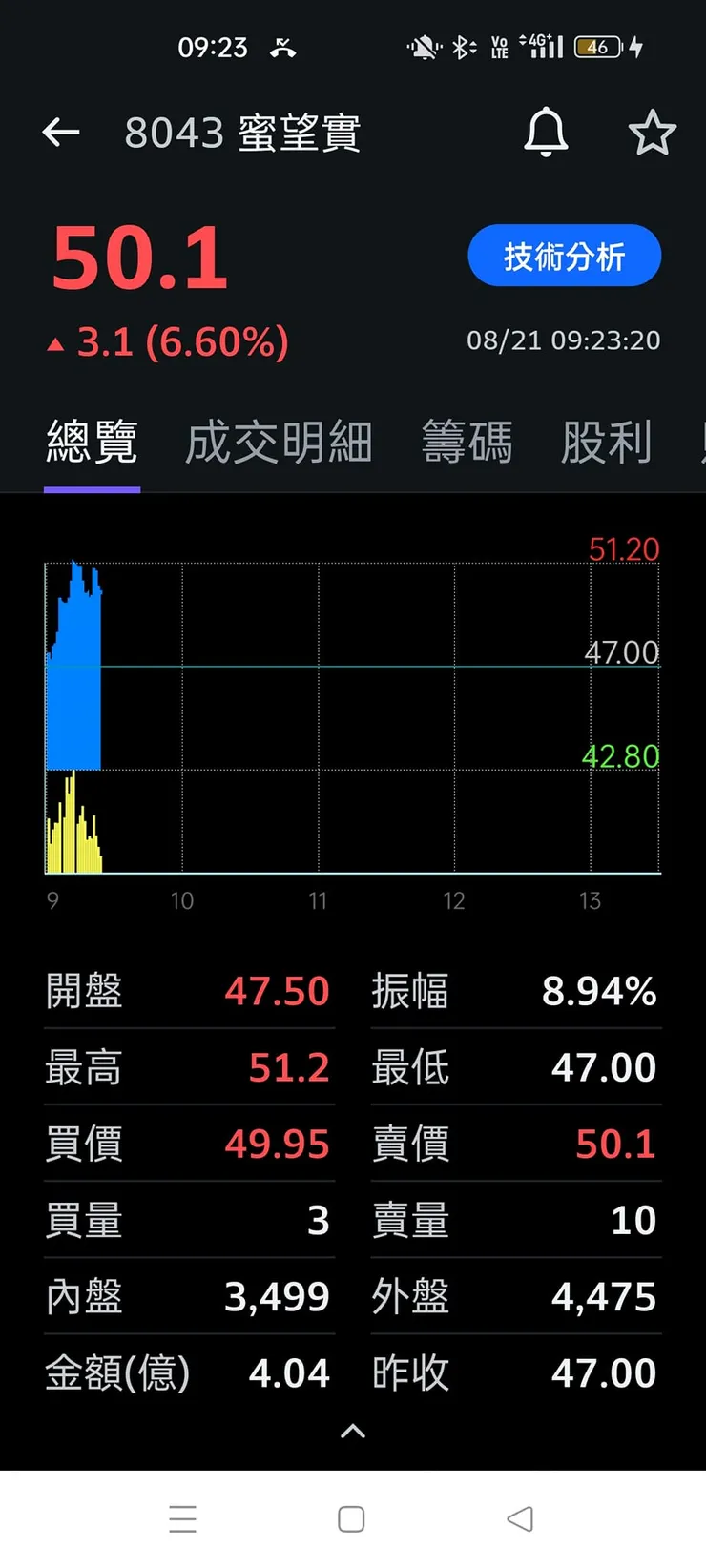Collapse the quote details using the chevron

coord(351,1431)
